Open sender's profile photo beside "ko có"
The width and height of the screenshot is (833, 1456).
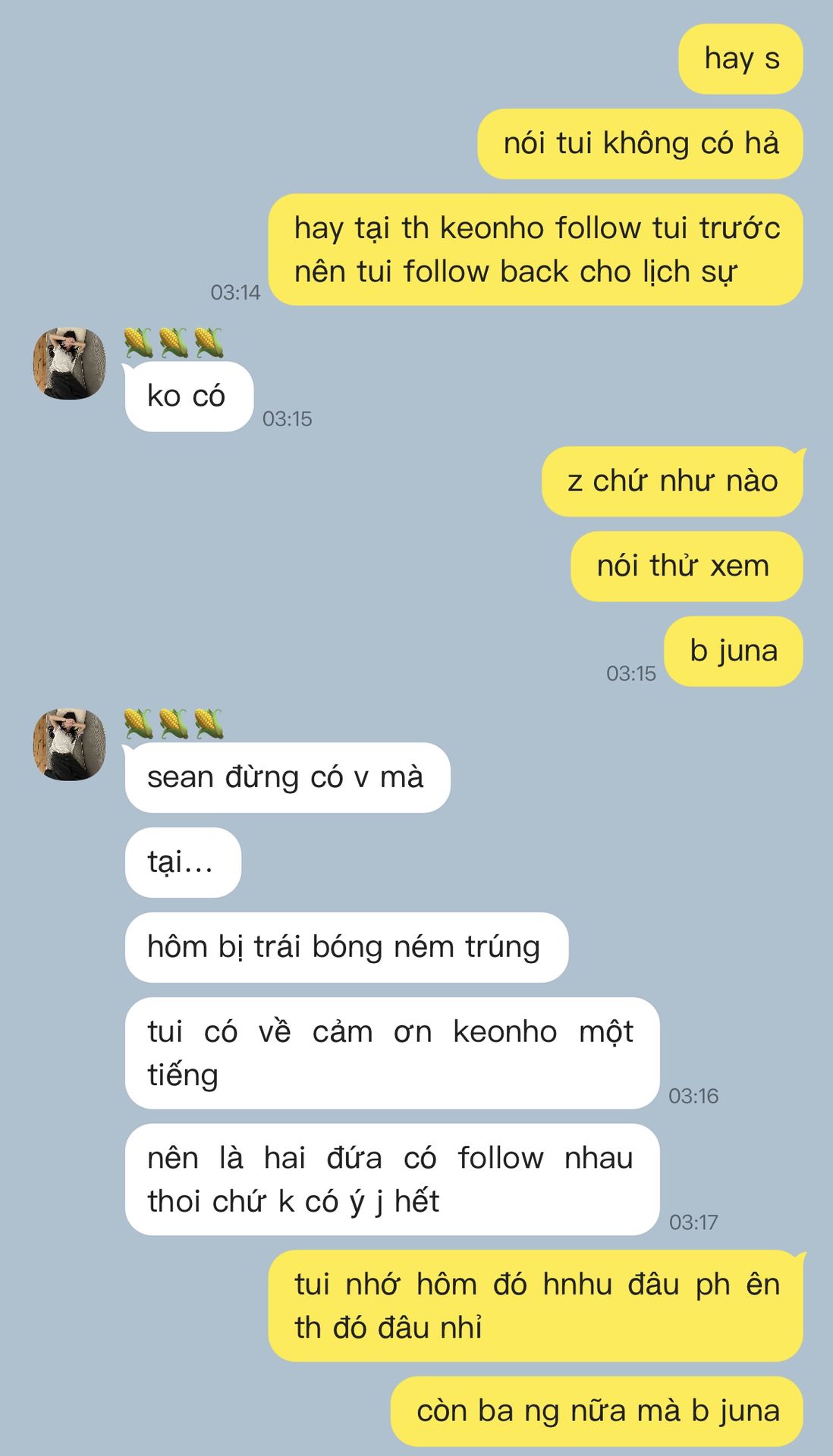(x=69, y=364)
